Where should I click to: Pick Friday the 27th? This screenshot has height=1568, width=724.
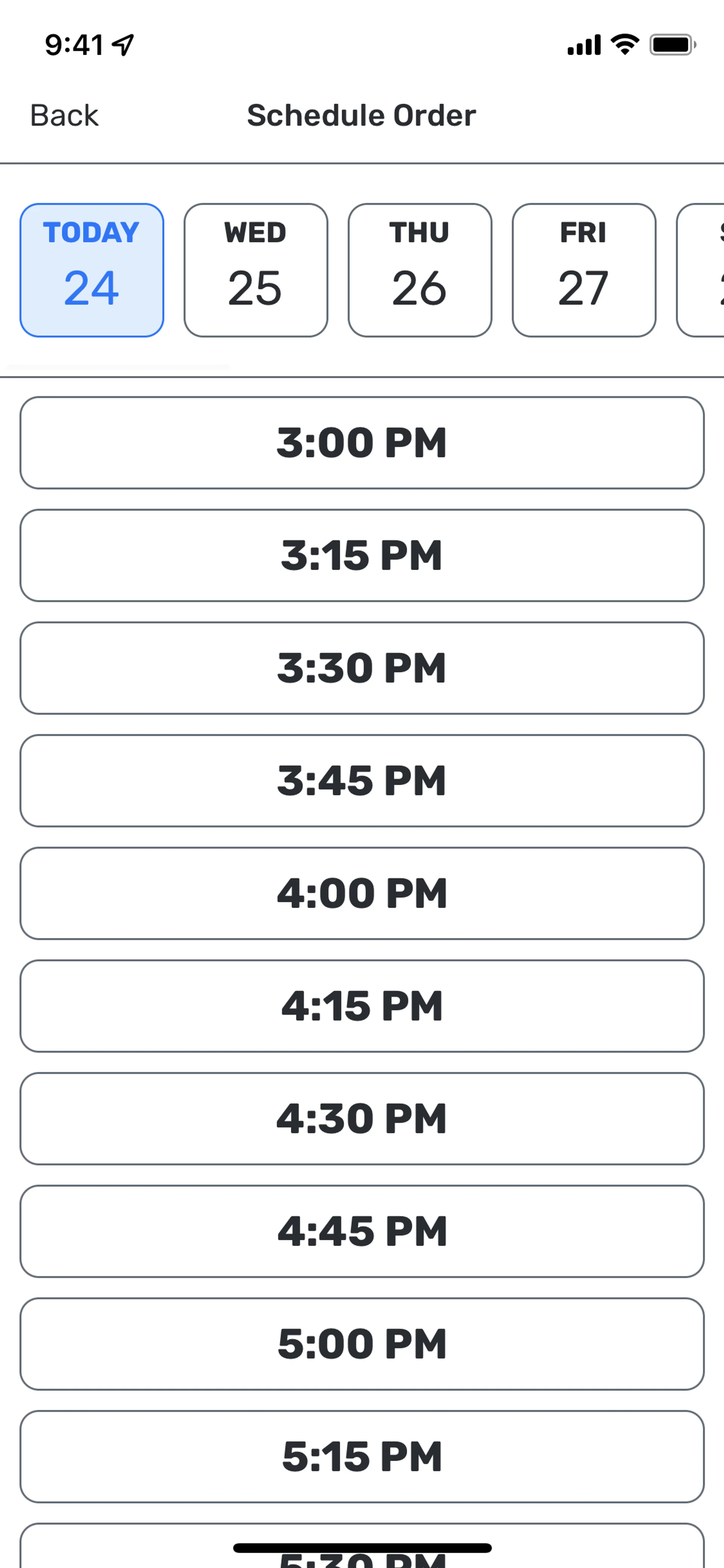[x=583, y=270]
